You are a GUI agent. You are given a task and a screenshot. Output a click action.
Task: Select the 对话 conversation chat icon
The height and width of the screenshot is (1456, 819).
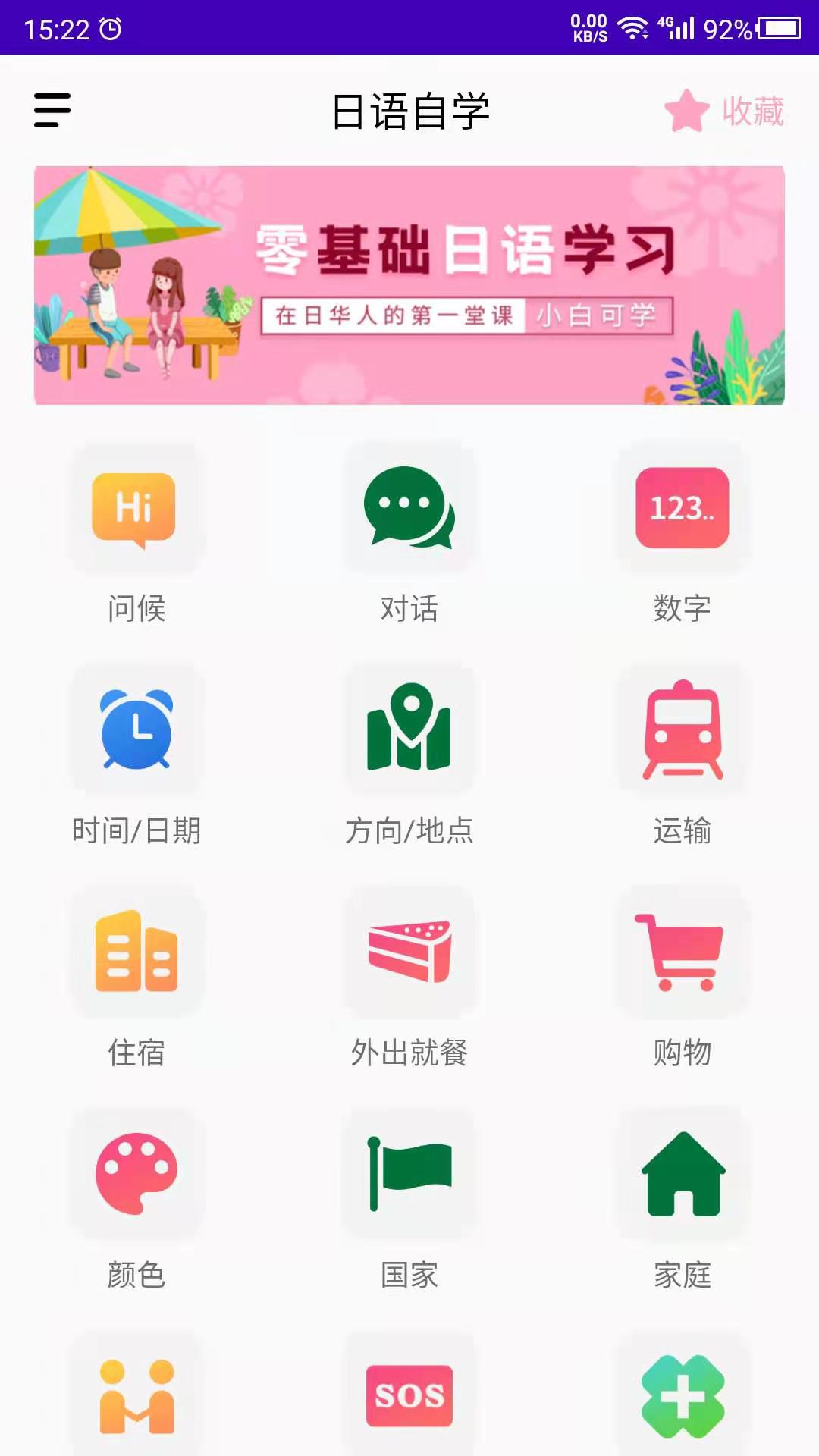click(x=409, y=510)
